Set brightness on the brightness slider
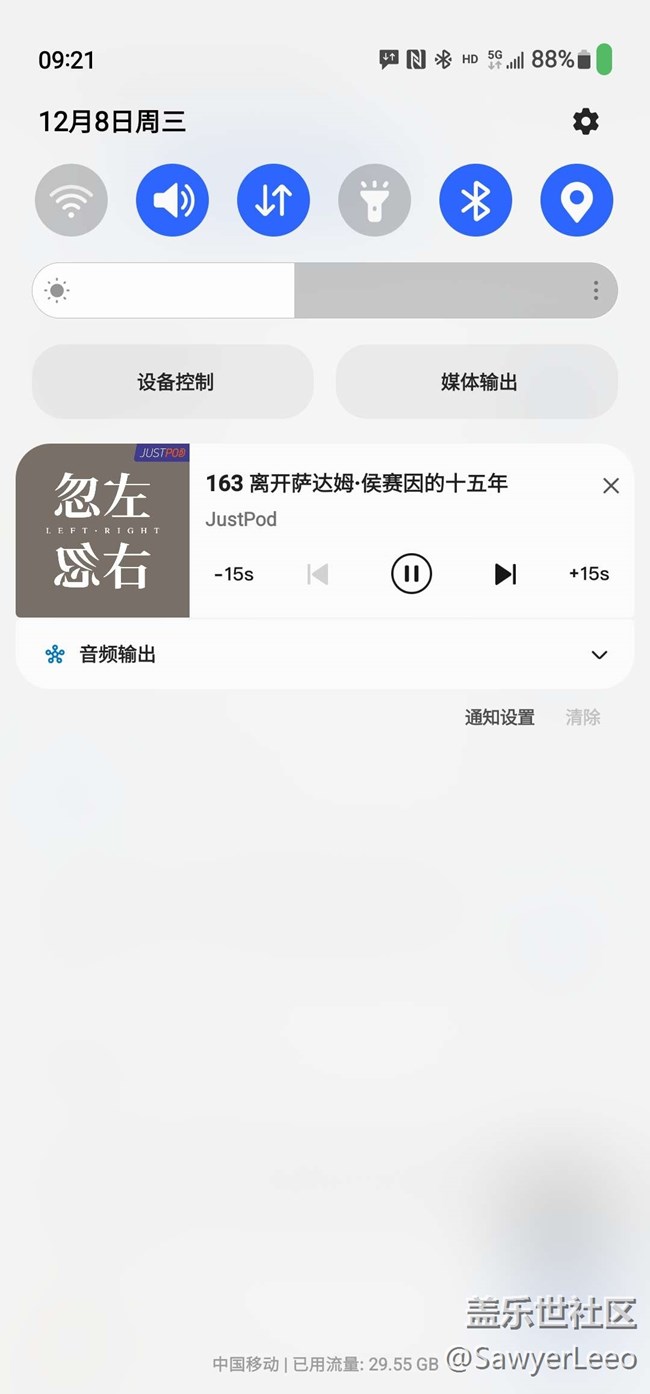 pyautogui.click(x=294, y=291)
